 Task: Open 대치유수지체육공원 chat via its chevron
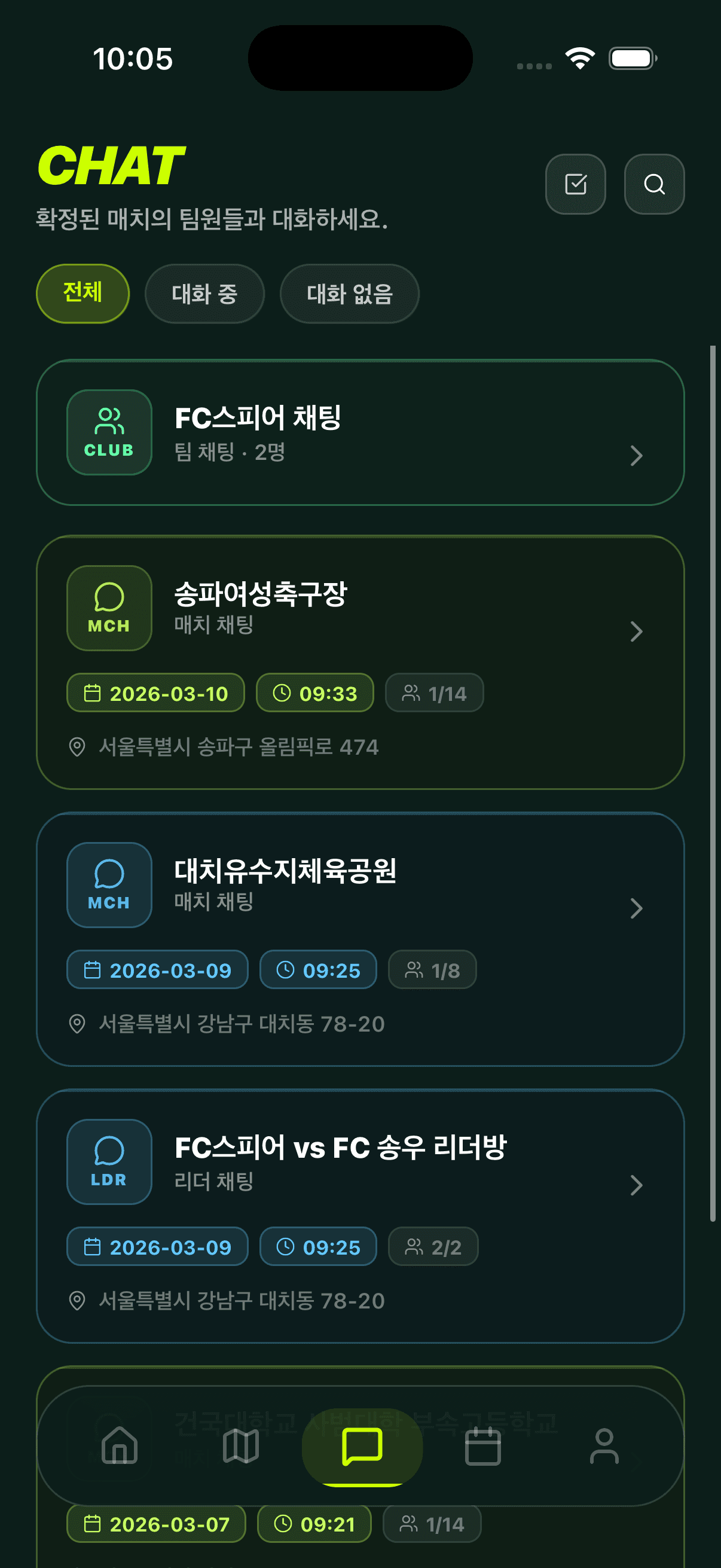637,910
